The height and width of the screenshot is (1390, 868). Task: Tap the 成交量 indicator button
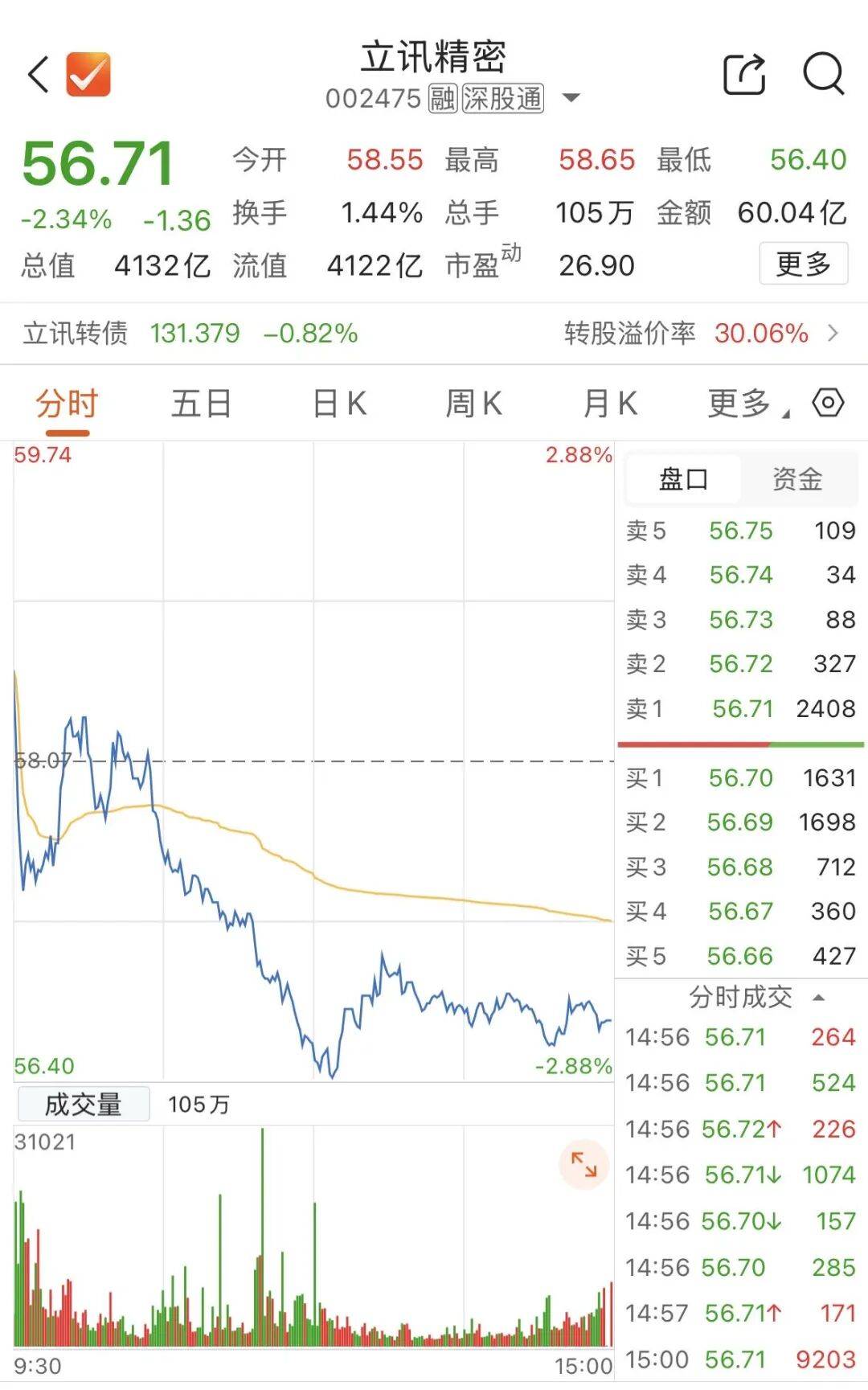point(84,1105)
